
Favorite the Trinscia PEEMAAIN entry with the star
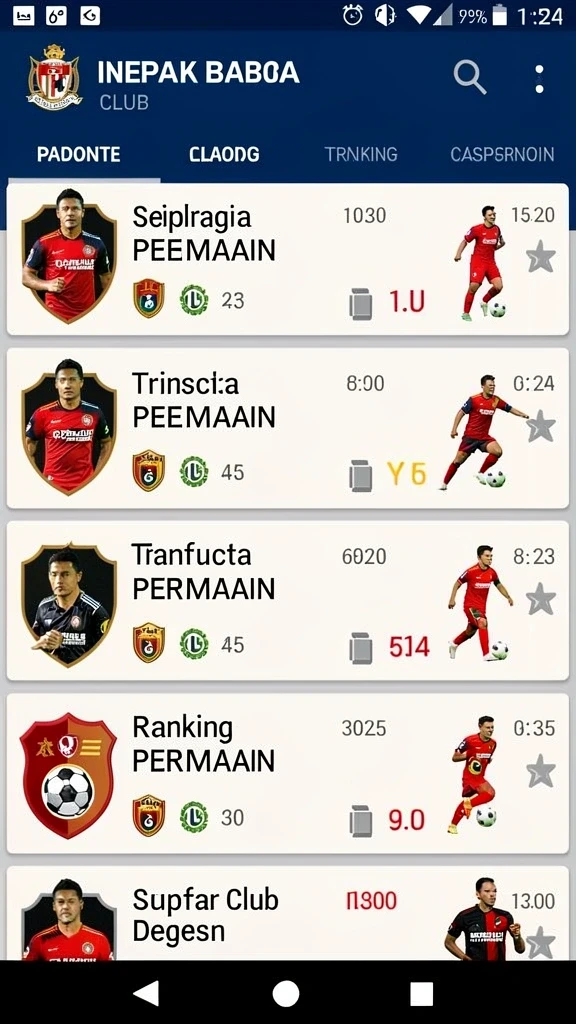click(x=541, y=426)
